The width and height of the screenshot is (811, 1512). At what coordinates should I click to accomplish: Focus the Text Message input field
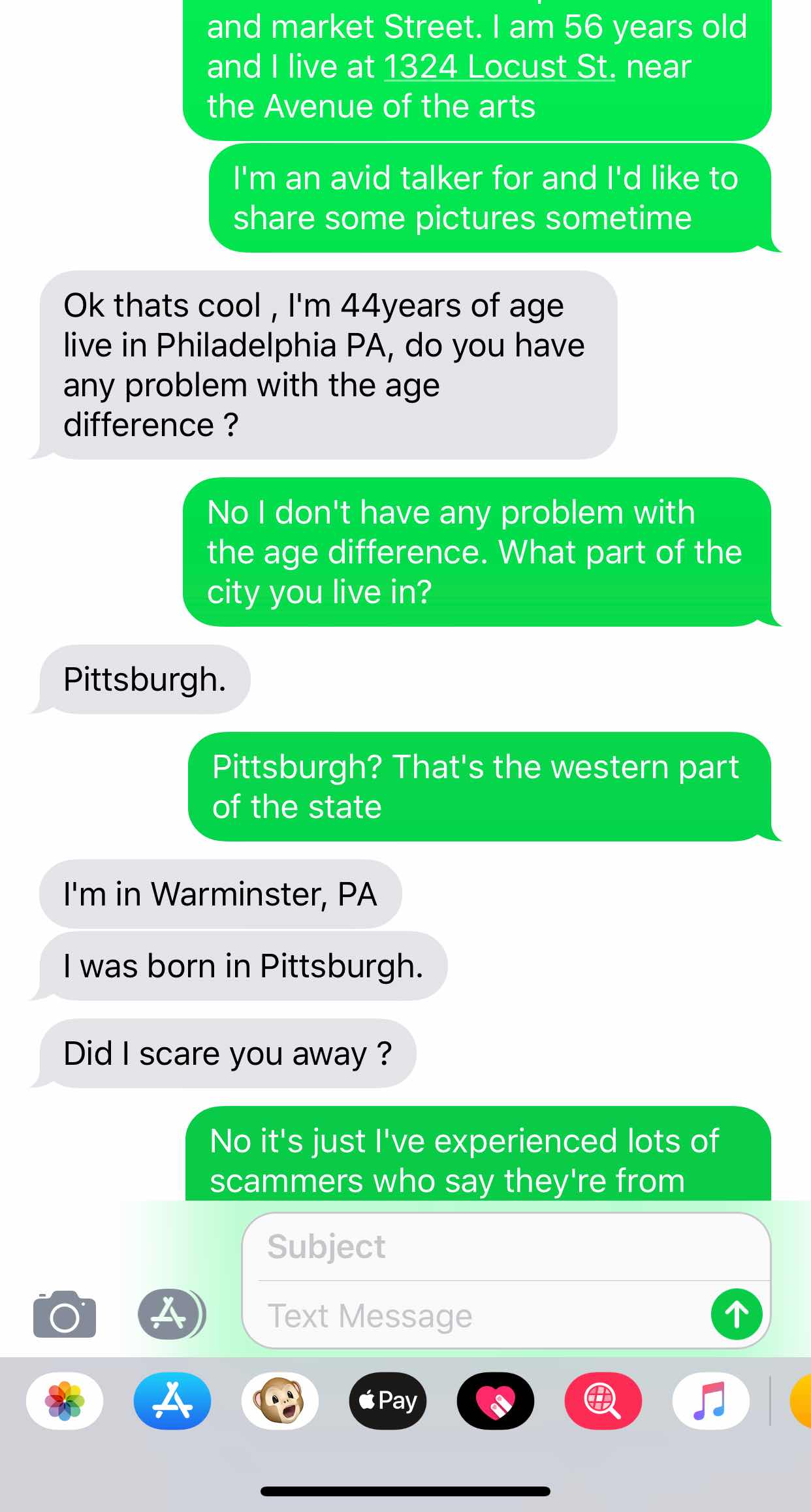pos(483,1315)
